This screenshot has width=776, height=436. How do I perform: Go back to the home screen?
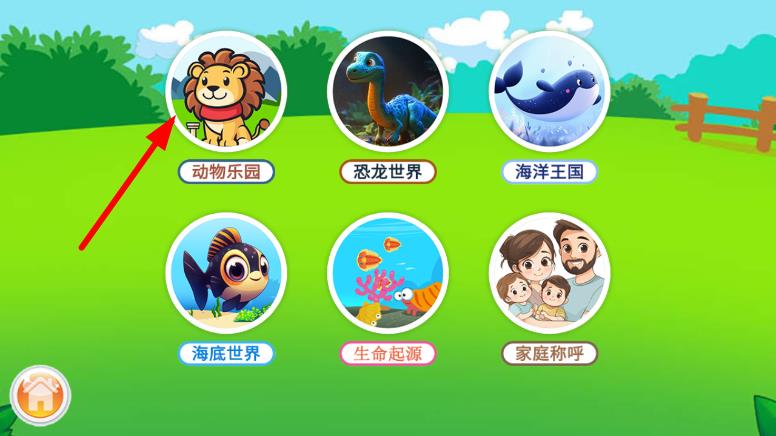40,397
